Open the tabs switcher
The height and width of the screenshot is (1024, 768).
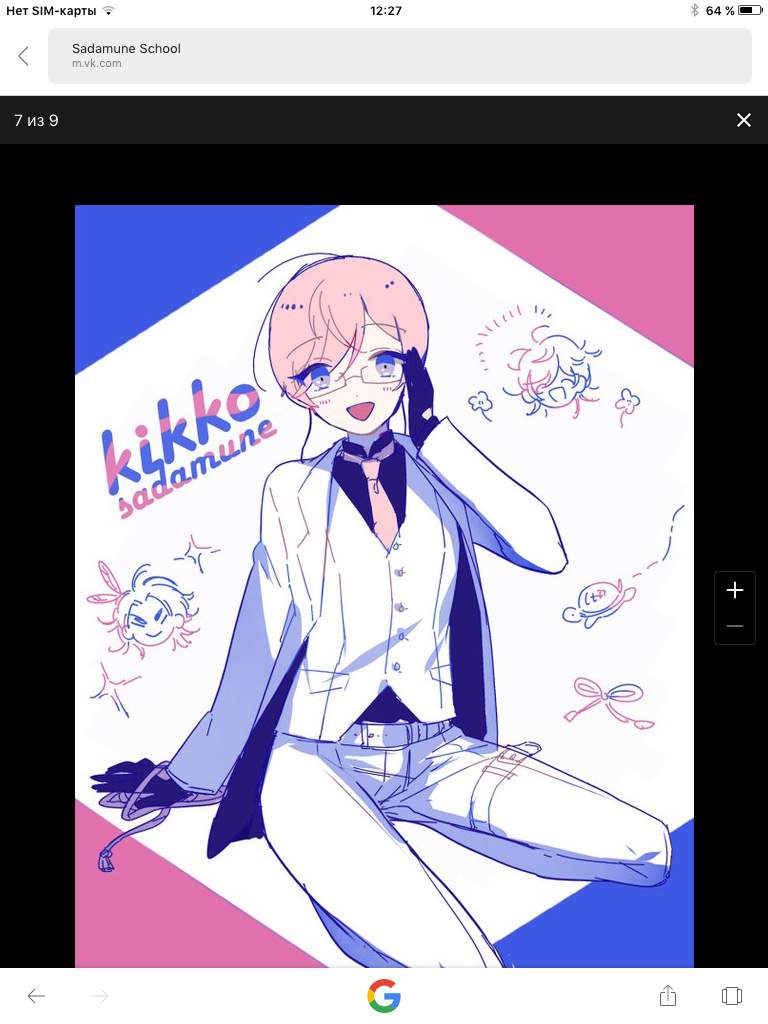[x=731, y=996]
